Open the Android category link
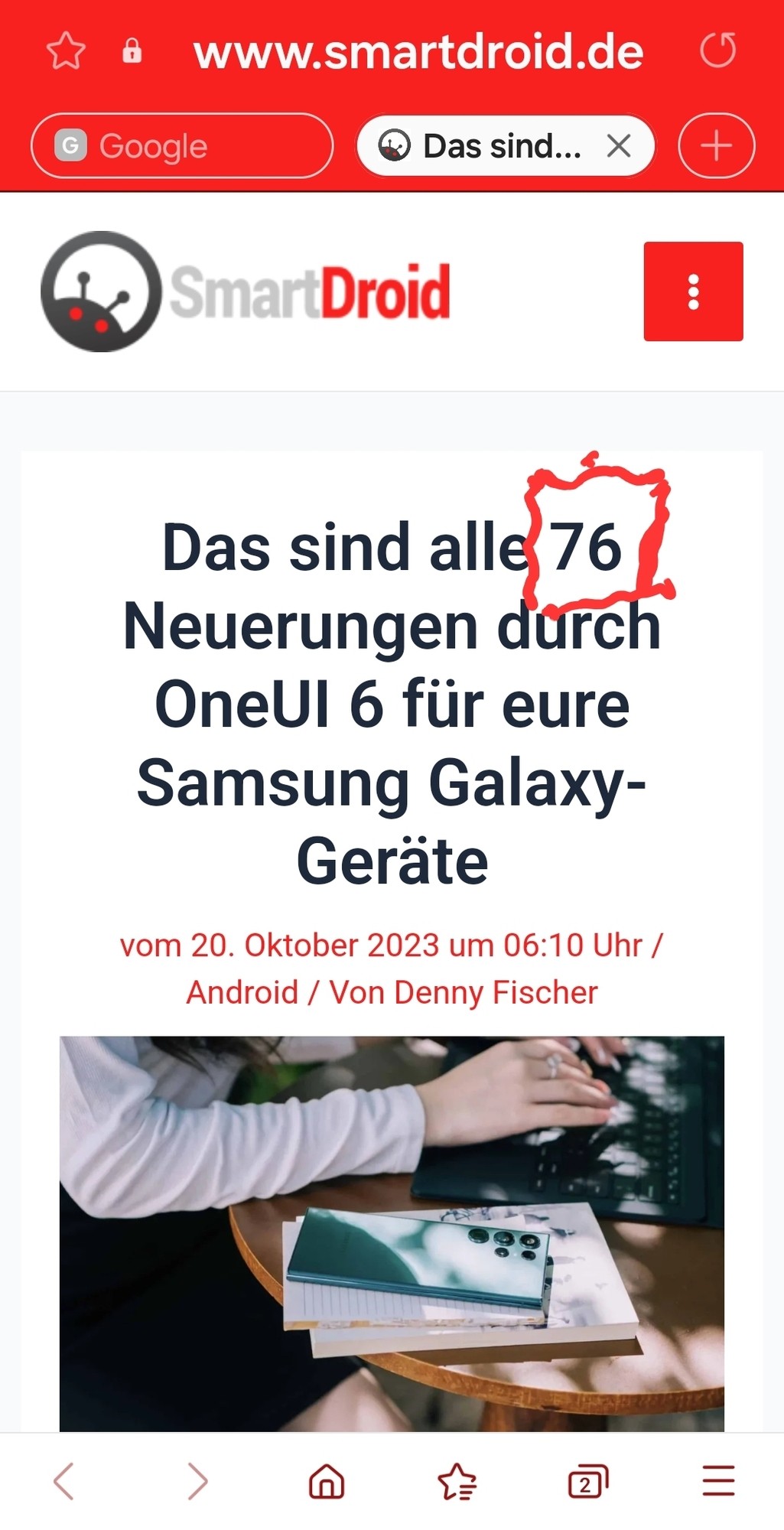The image size is (784, 1530). pyautogui.click(x=242, y=992)
